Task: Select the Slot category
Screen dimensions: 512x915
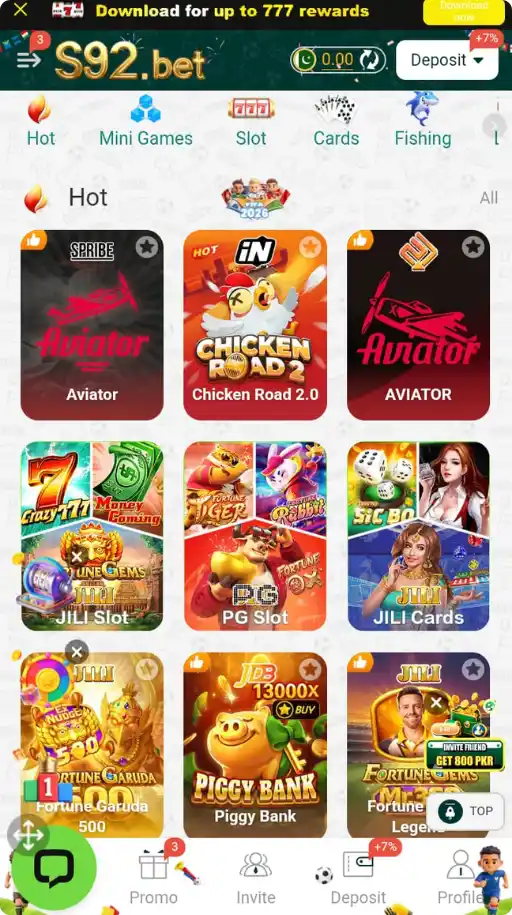Action: (251, 121)
